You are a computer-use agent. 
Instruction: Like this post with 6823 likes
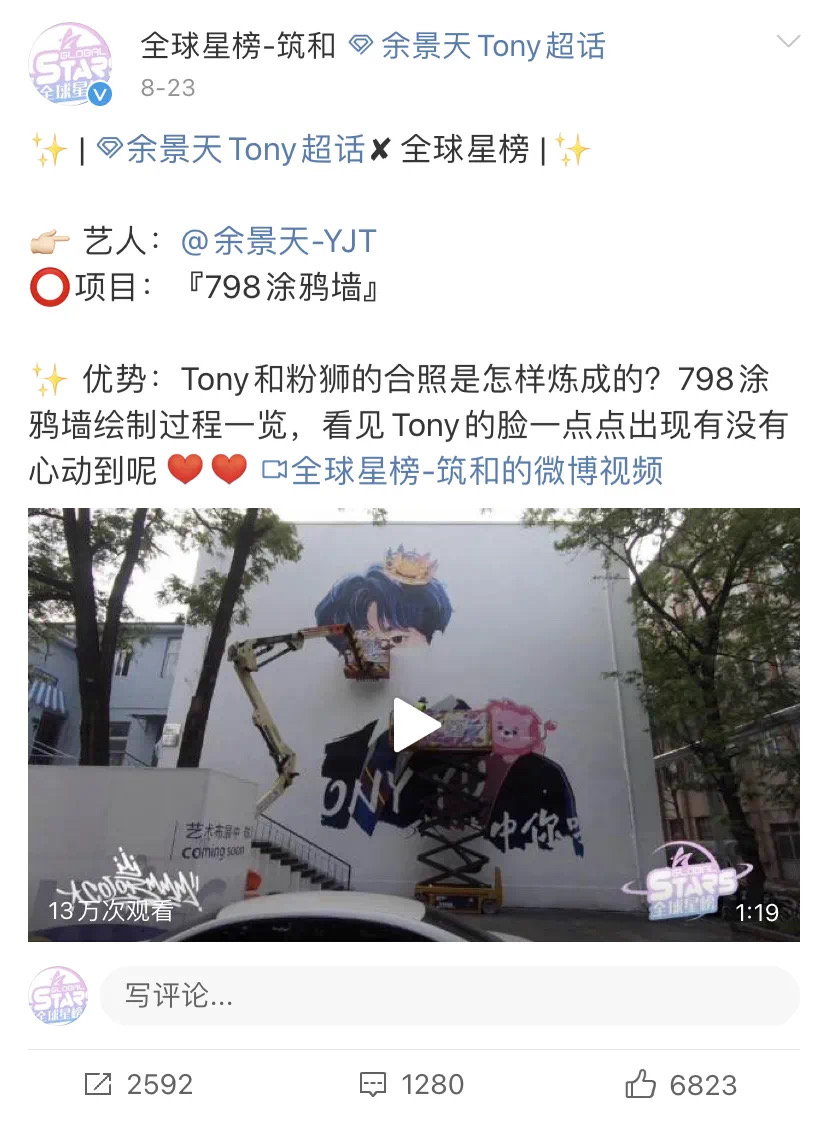pos(680,1084)
